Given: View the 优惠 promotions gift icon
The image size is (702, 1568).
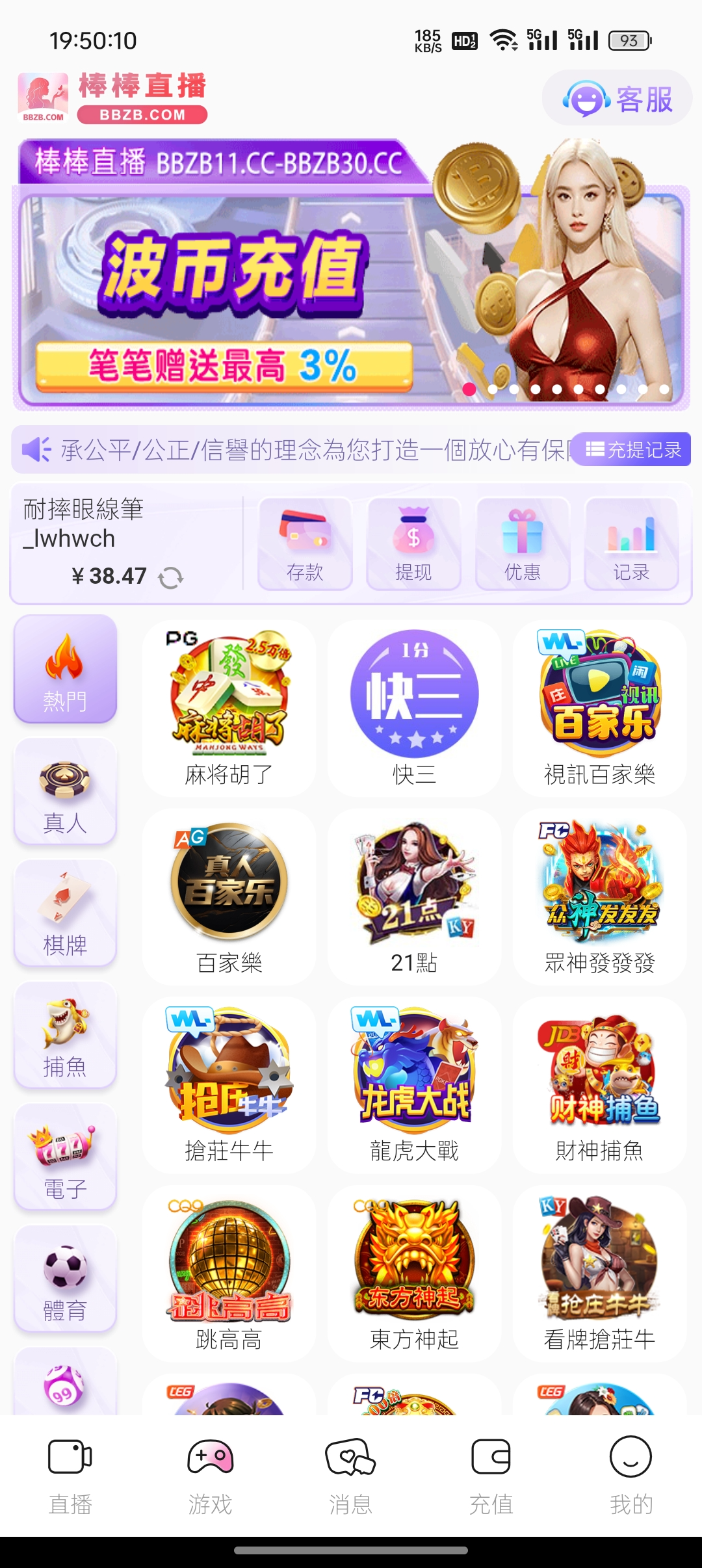Looking at the screenshot, I should [522, 543].
